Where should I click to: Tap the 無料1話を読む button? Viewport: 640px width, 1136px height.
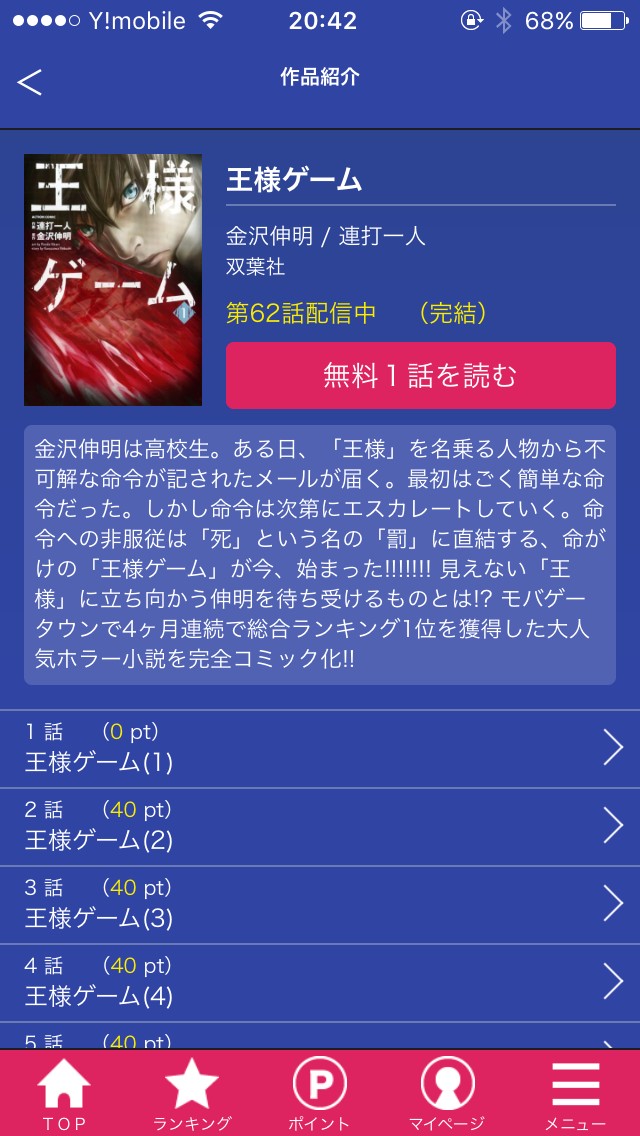(x=420, y=375)
